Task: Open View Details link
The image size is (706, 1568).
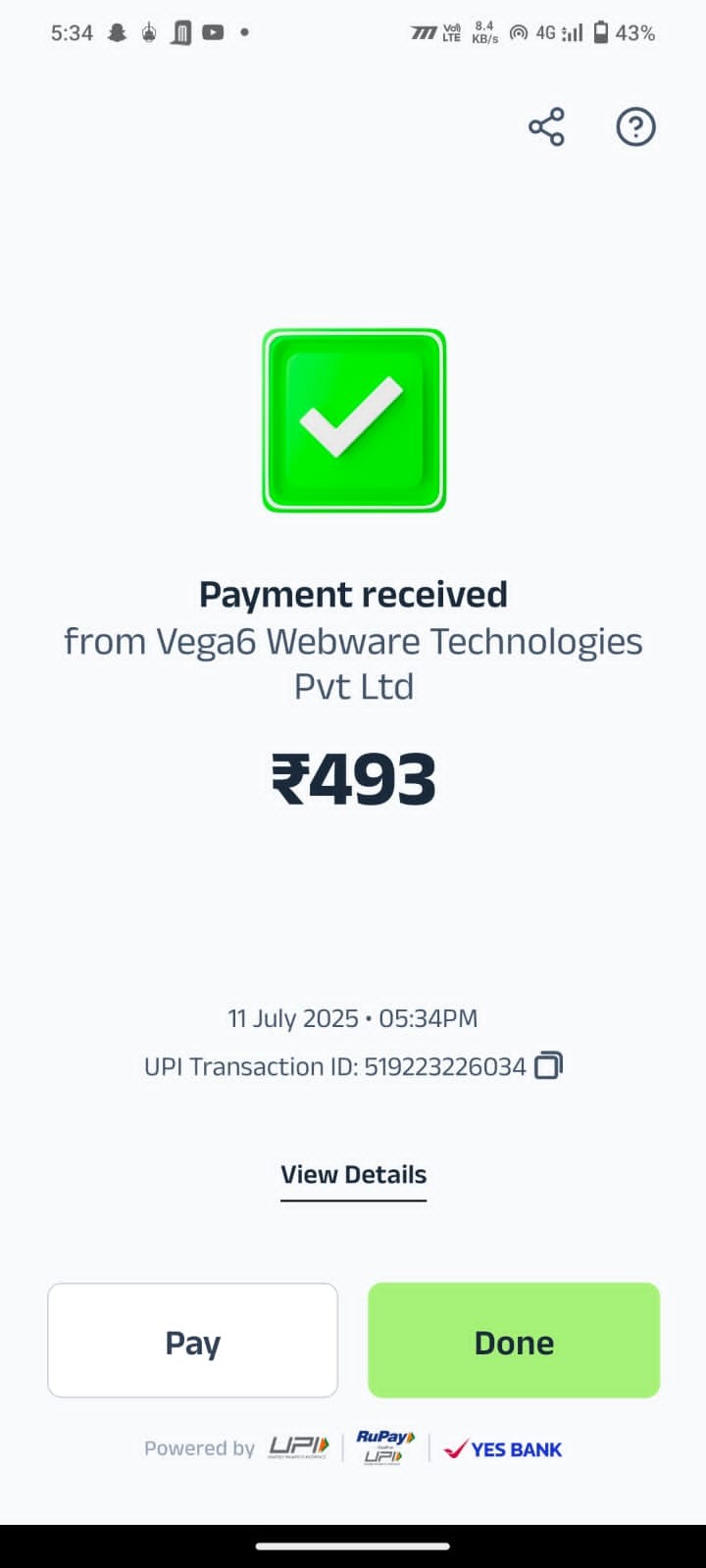Action: pos(353,1175)
